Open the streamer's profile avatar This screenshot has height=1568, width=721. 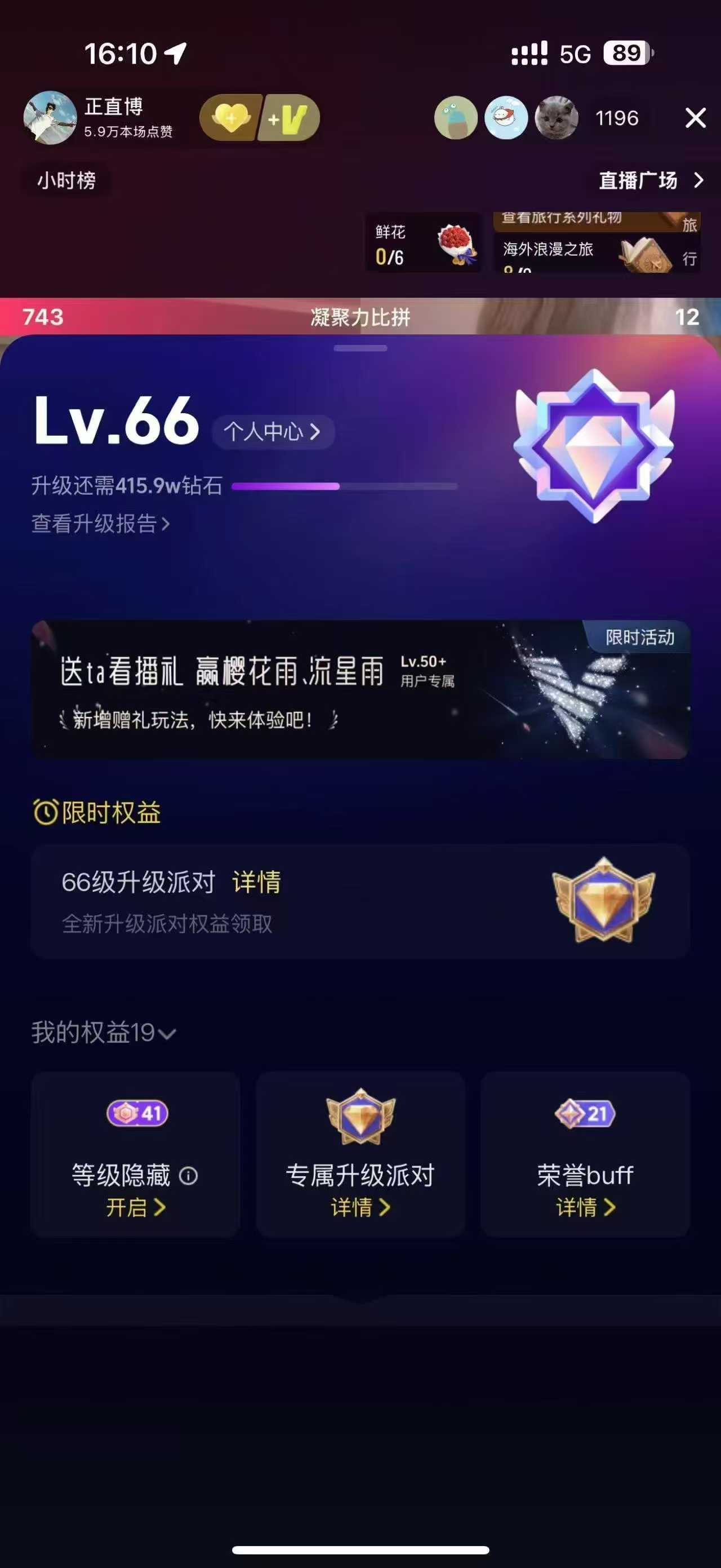coord(50,117)
